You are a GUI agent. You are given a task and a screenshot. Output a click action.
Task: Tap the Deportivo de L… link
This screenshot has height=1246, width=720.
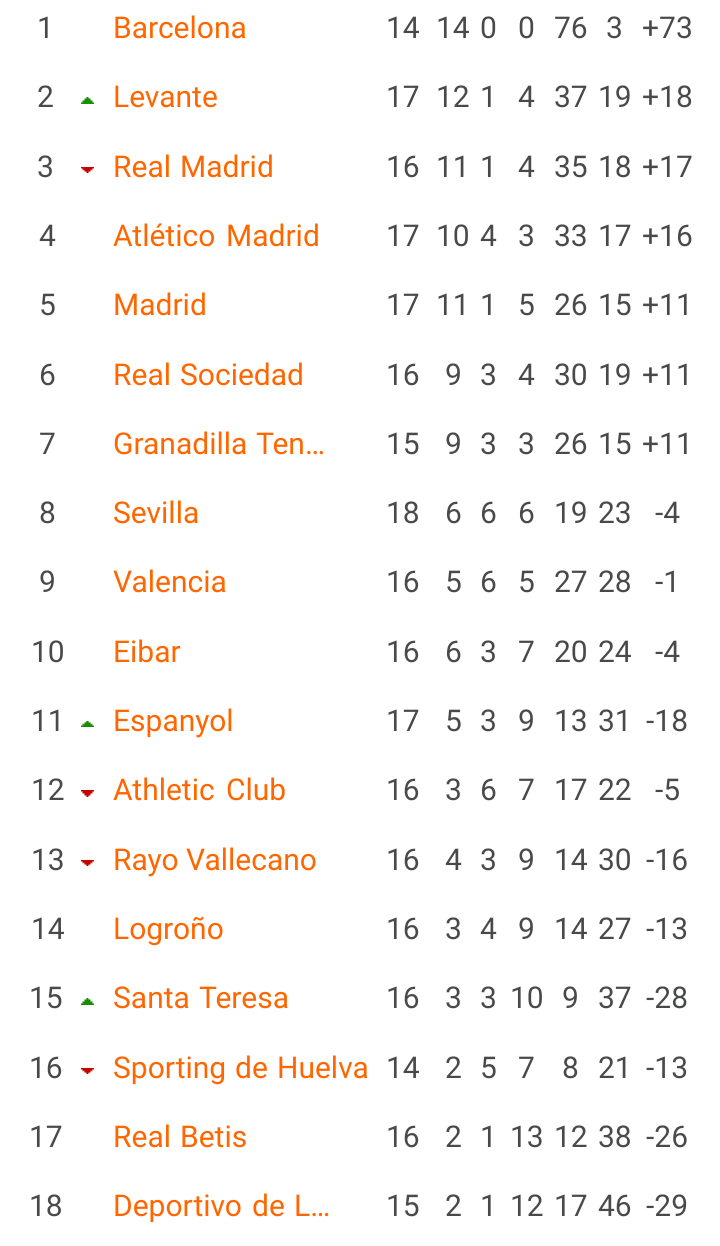coord(221,1206)
